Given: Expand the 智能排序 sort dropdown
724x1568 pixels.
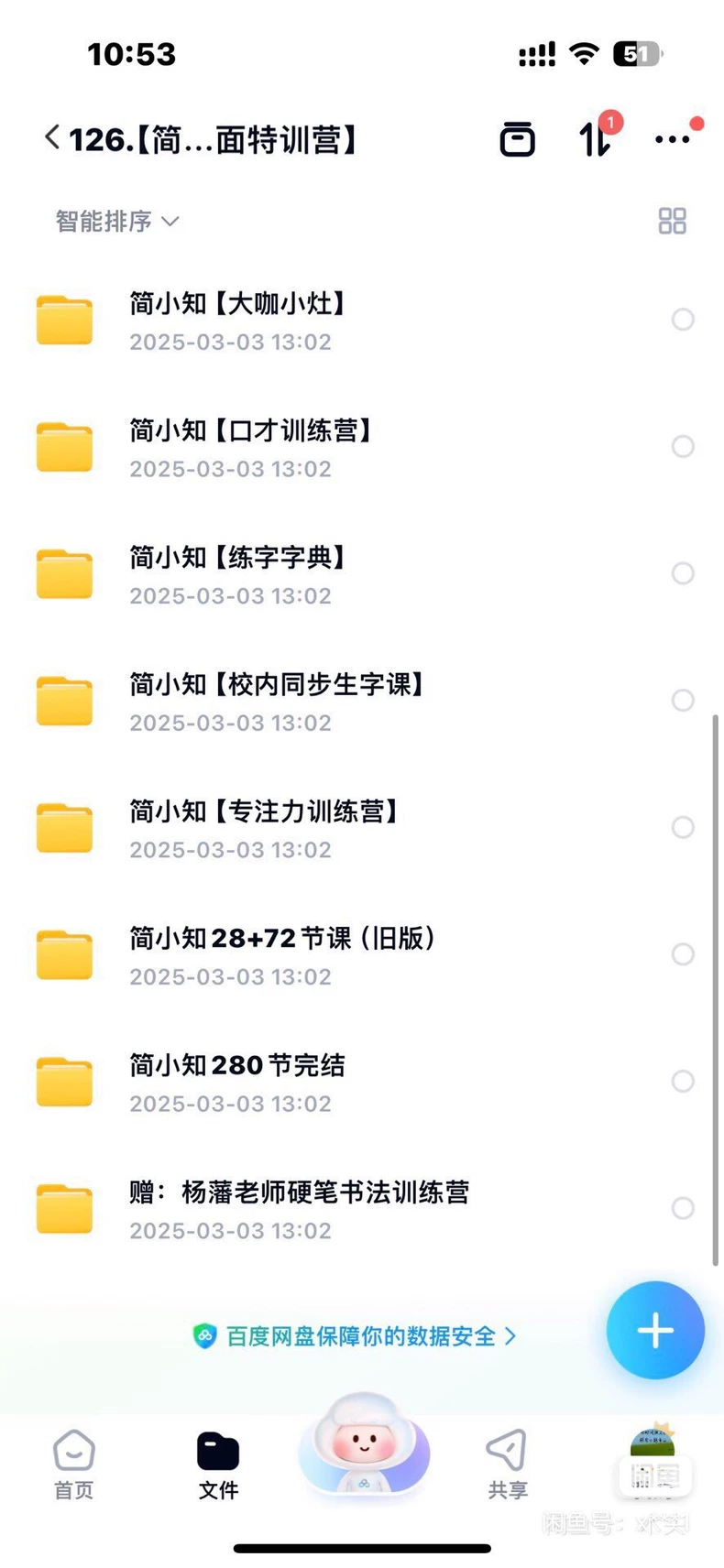Looking at the screenshot, I should (117, 222).
